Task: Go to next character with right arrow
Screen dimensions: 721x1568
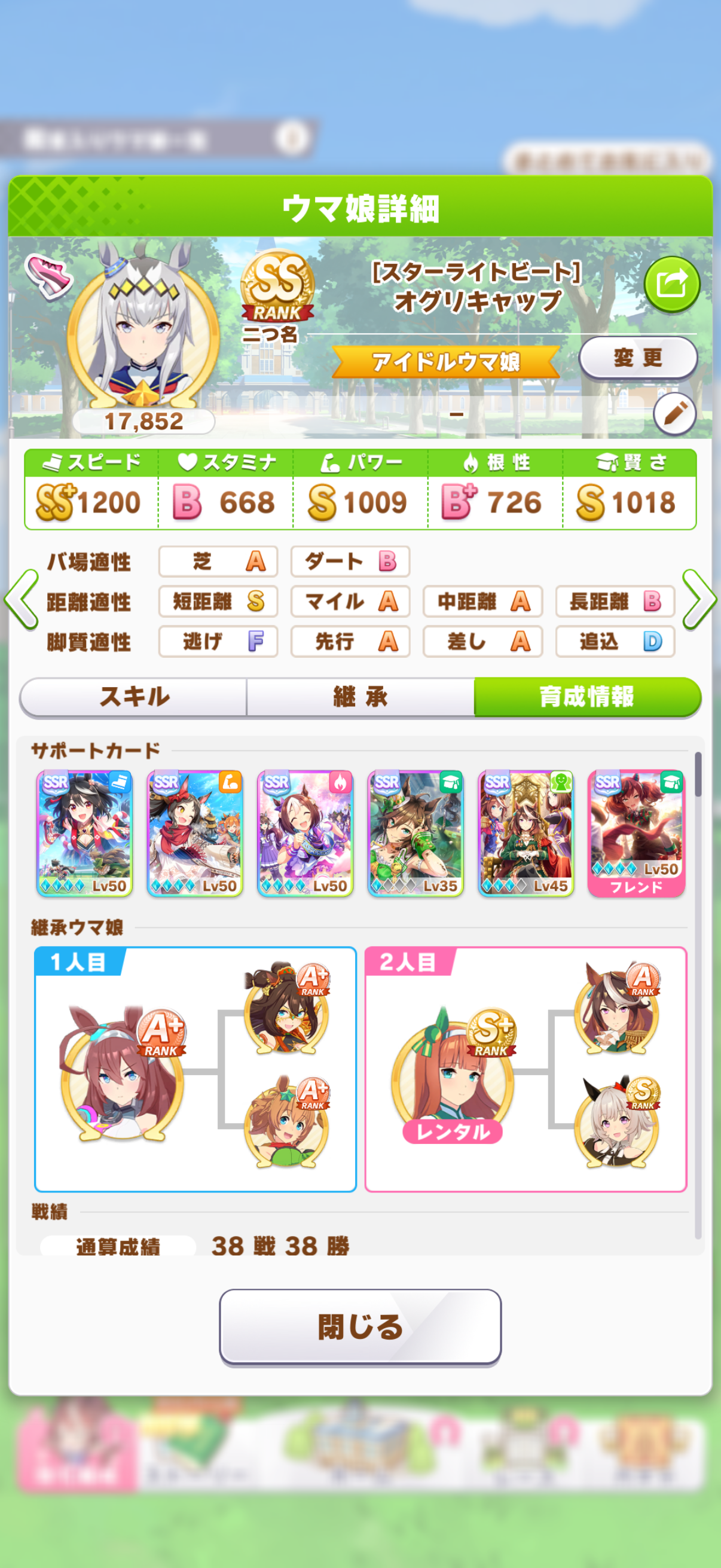Action: pyautogui.click(x=699, y=600)
